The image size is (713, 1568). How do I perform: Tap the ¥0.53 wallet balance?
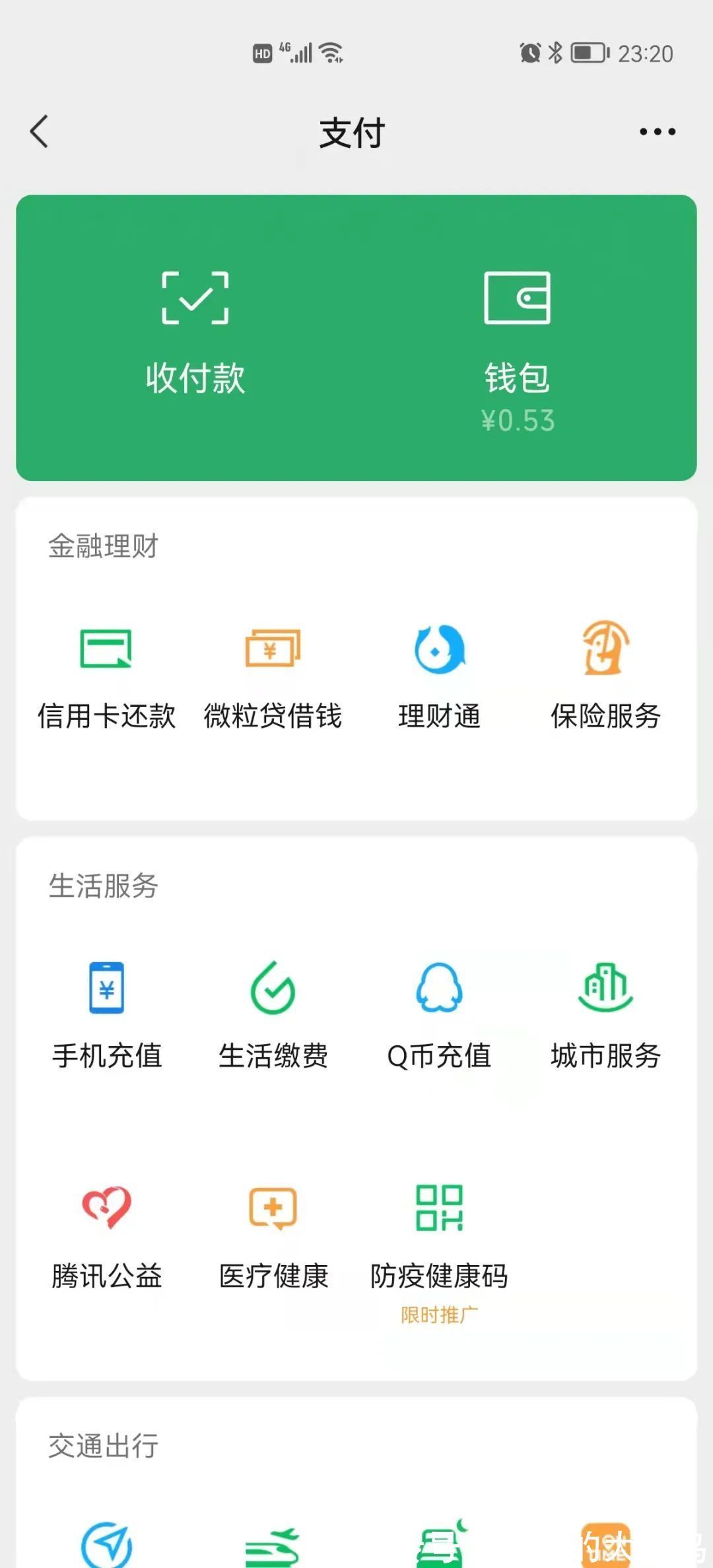[x=518, y=419]
